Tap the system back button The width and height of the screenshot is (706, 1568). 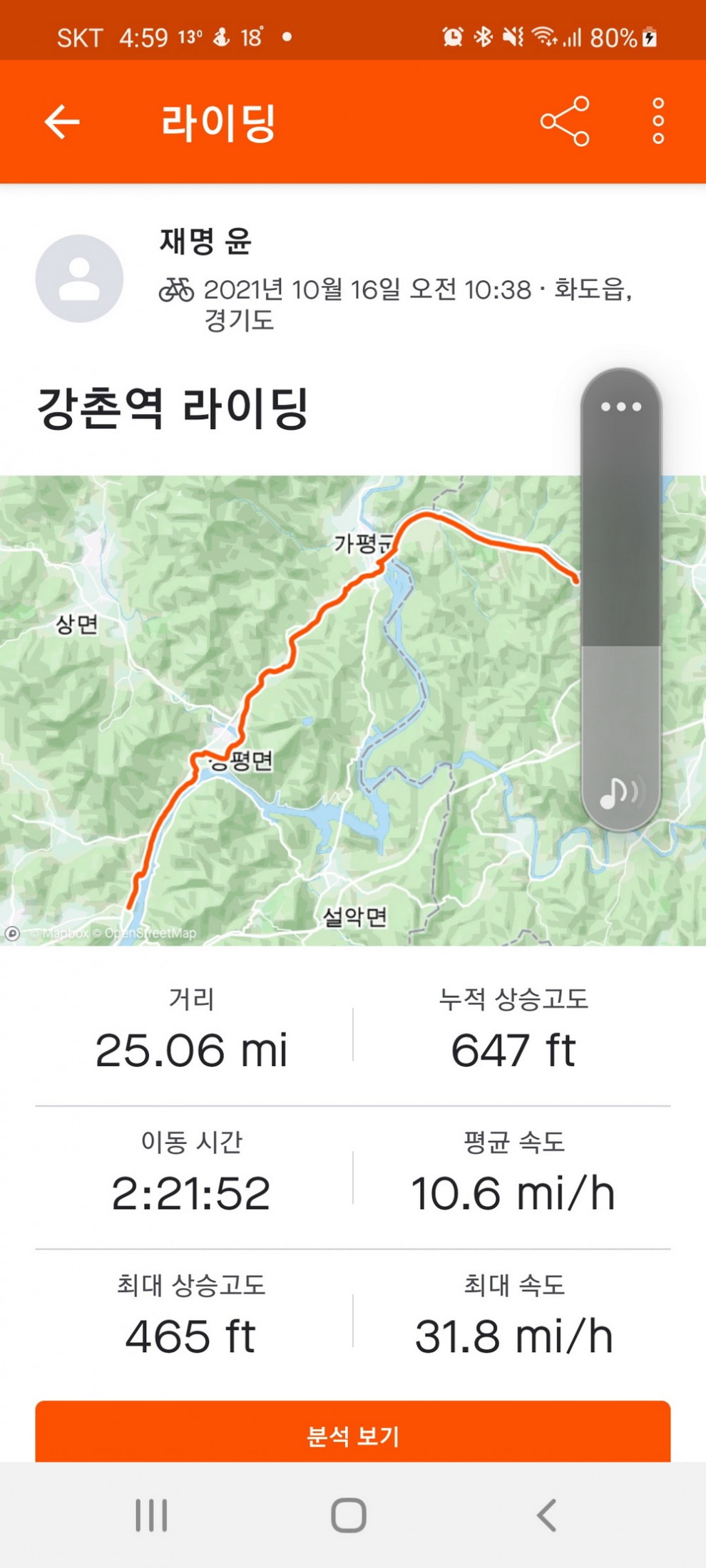(x=546, y=1515)
